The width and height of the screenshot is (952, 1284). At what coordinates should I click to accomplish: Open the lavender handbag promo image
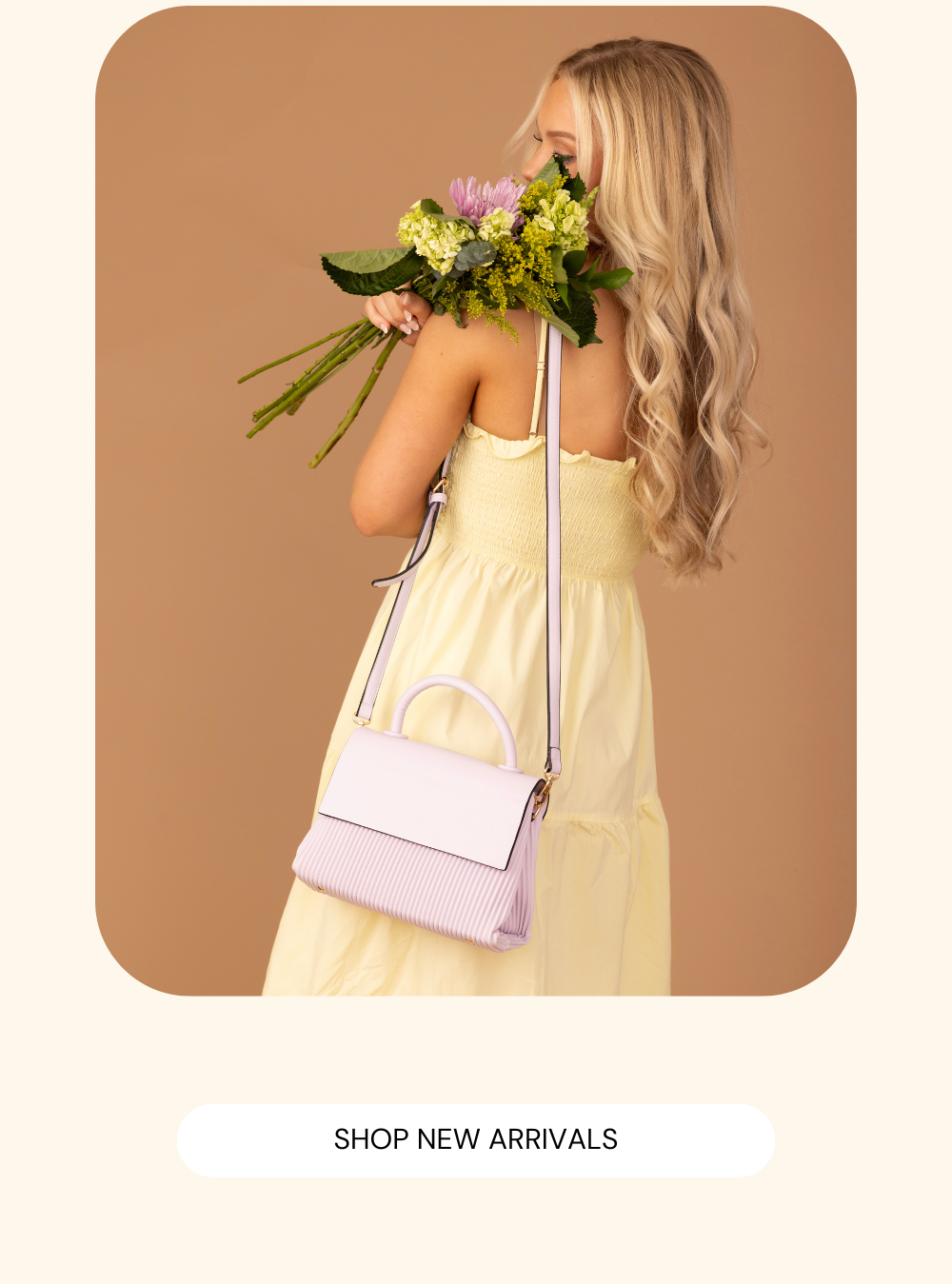[476, 501]
